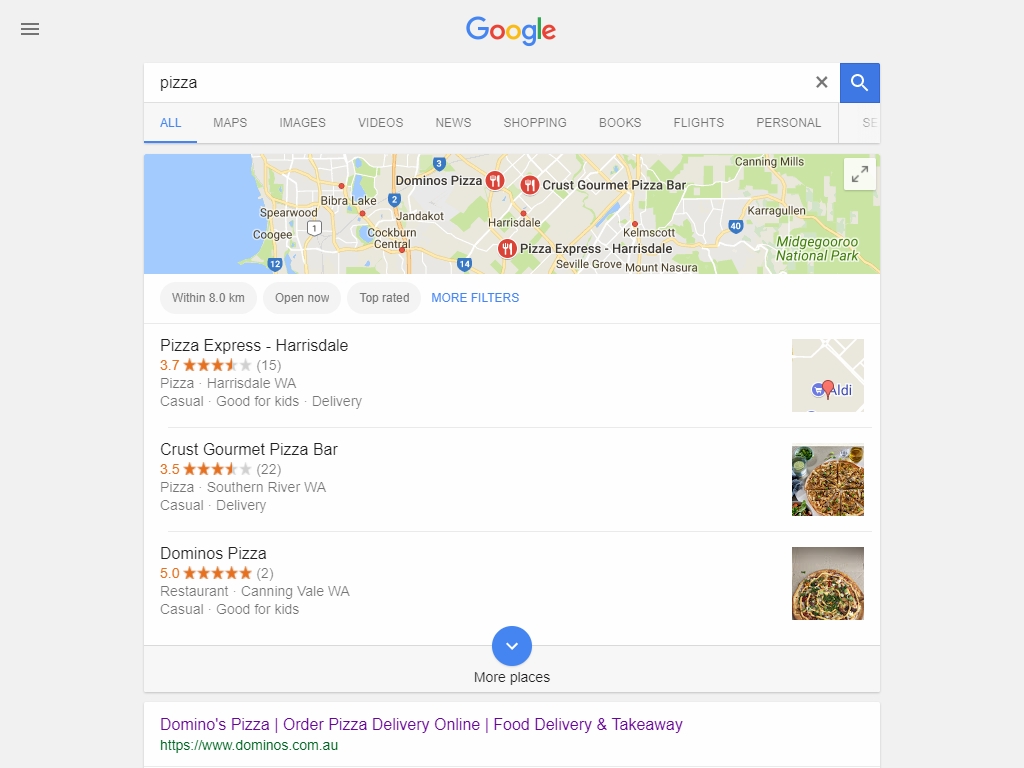Switch to the News tab

coord(453,122)
